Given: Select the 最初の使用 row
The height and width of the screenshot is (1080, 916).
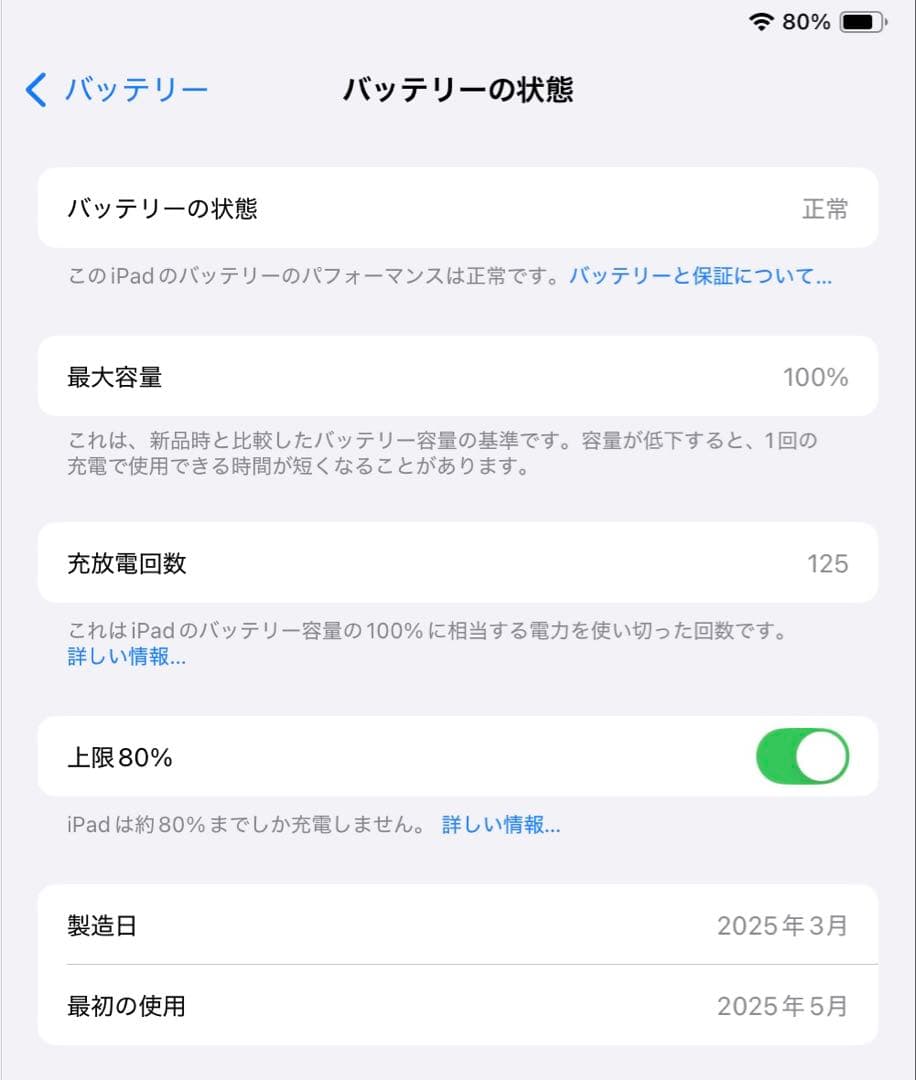Looking at the screenshot, I should [458, 1006].
